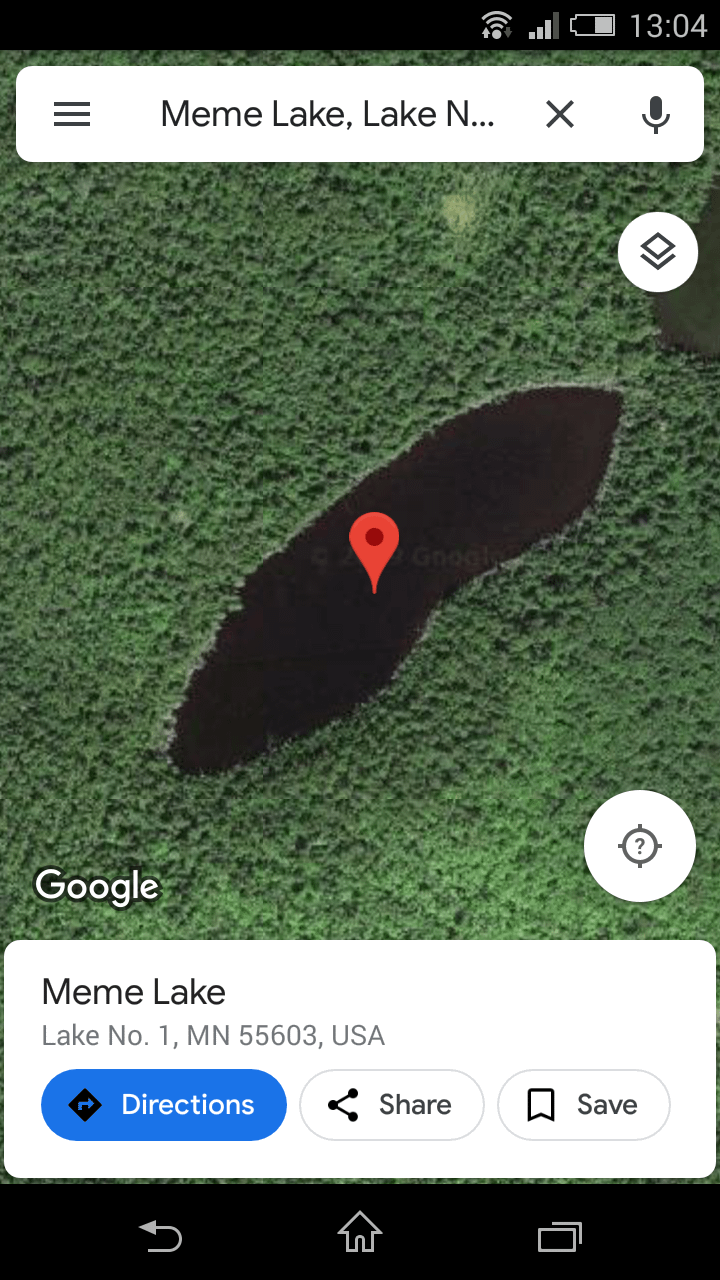Return to the home screen
This screenshot has width=720, height=1280.
click(360, 1232)
